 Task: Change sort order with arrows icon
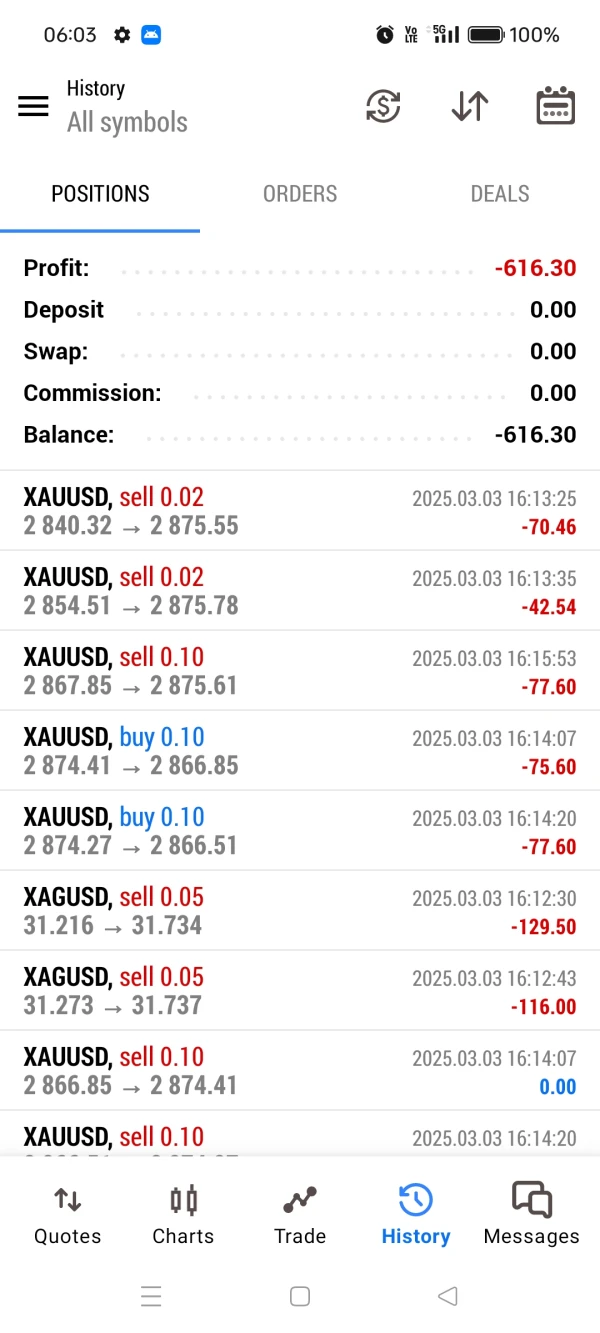tap(469, 106)
